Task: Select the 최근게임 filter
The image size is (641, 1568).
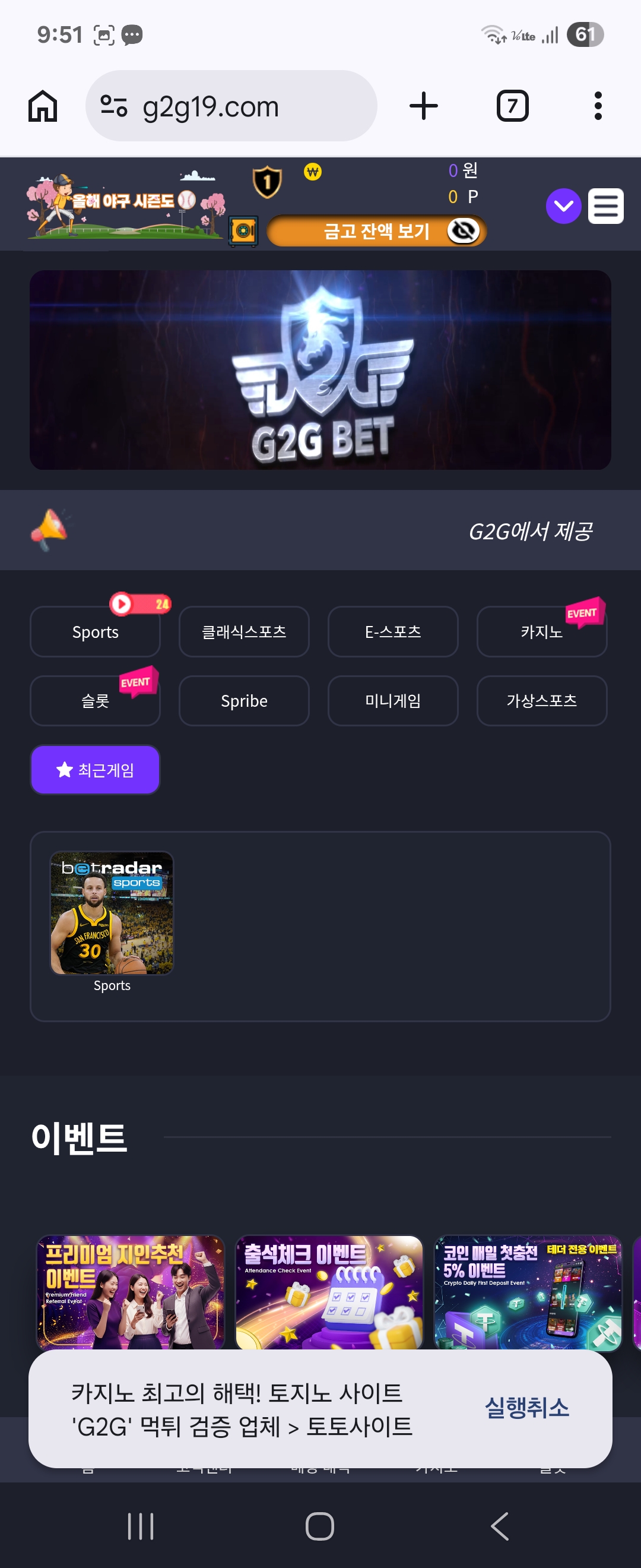Action: click(x=96, y=770)
